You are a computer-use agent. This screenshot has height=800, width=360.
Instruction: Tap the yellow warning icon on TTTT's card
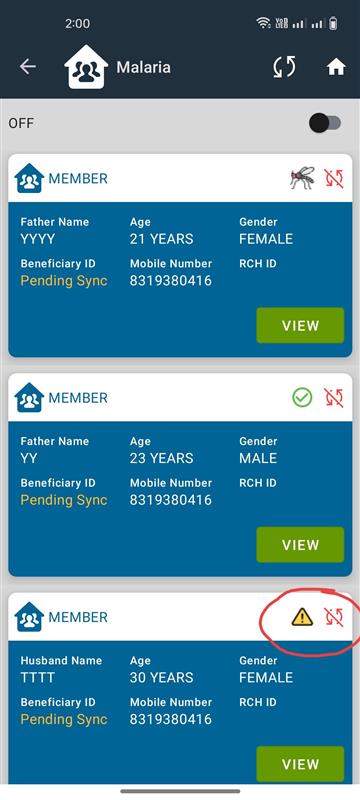pyautogui.click(x=302, y=617)
